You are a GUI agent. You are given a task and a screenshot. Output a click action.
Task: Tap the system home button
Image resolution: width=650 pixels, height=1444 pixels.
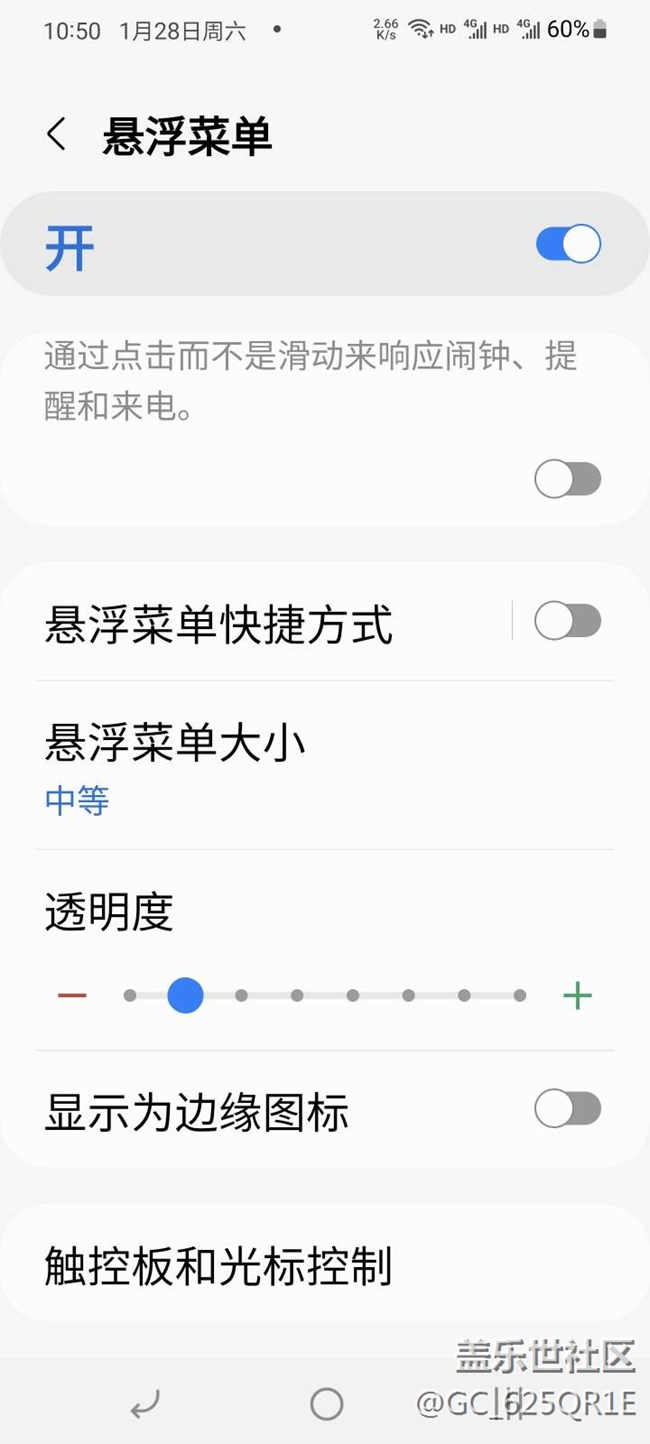coord(326,1404)
